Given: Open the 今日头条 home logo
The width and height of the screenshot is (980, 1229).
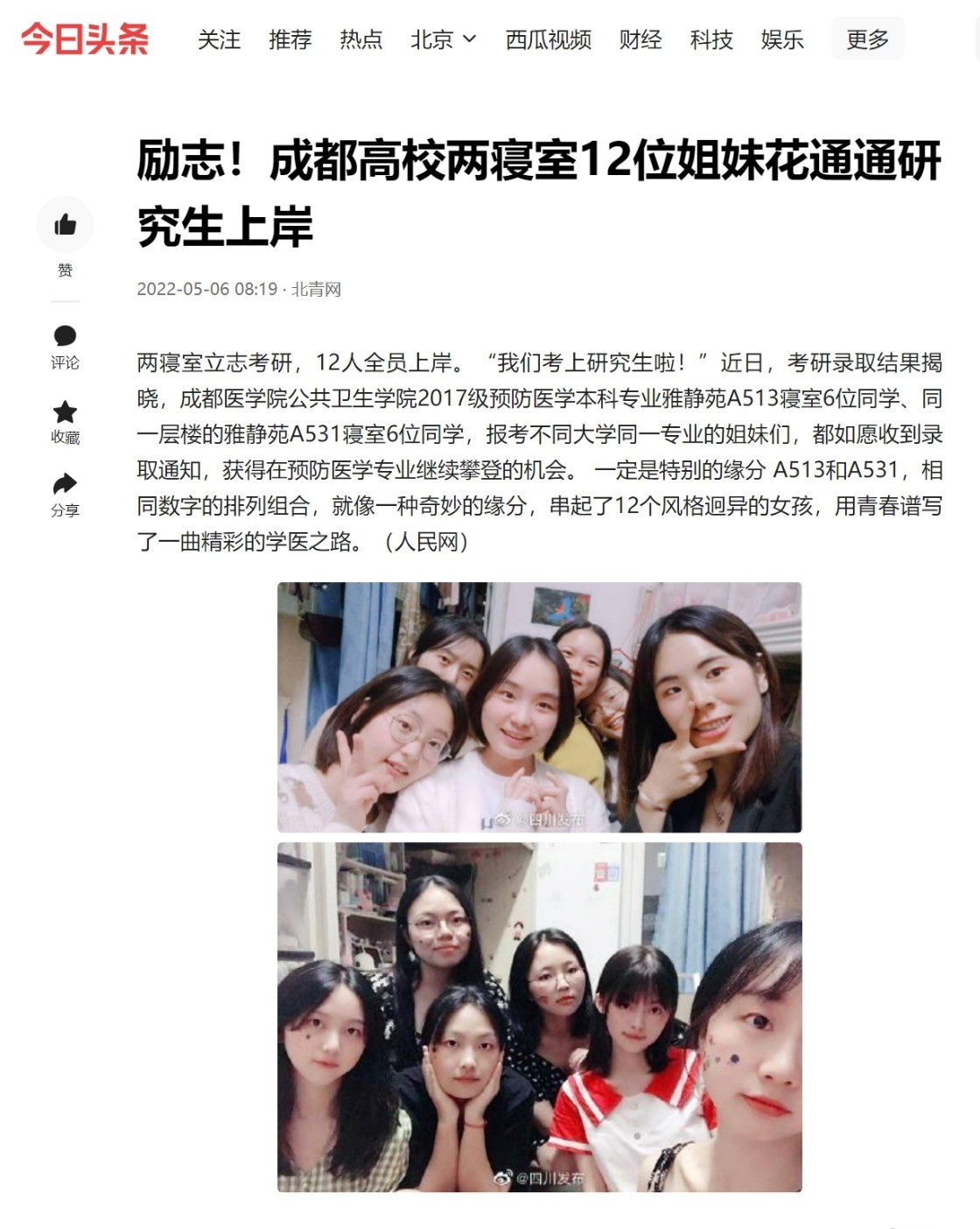Looking at the screenshot, I should pos(85,39).
